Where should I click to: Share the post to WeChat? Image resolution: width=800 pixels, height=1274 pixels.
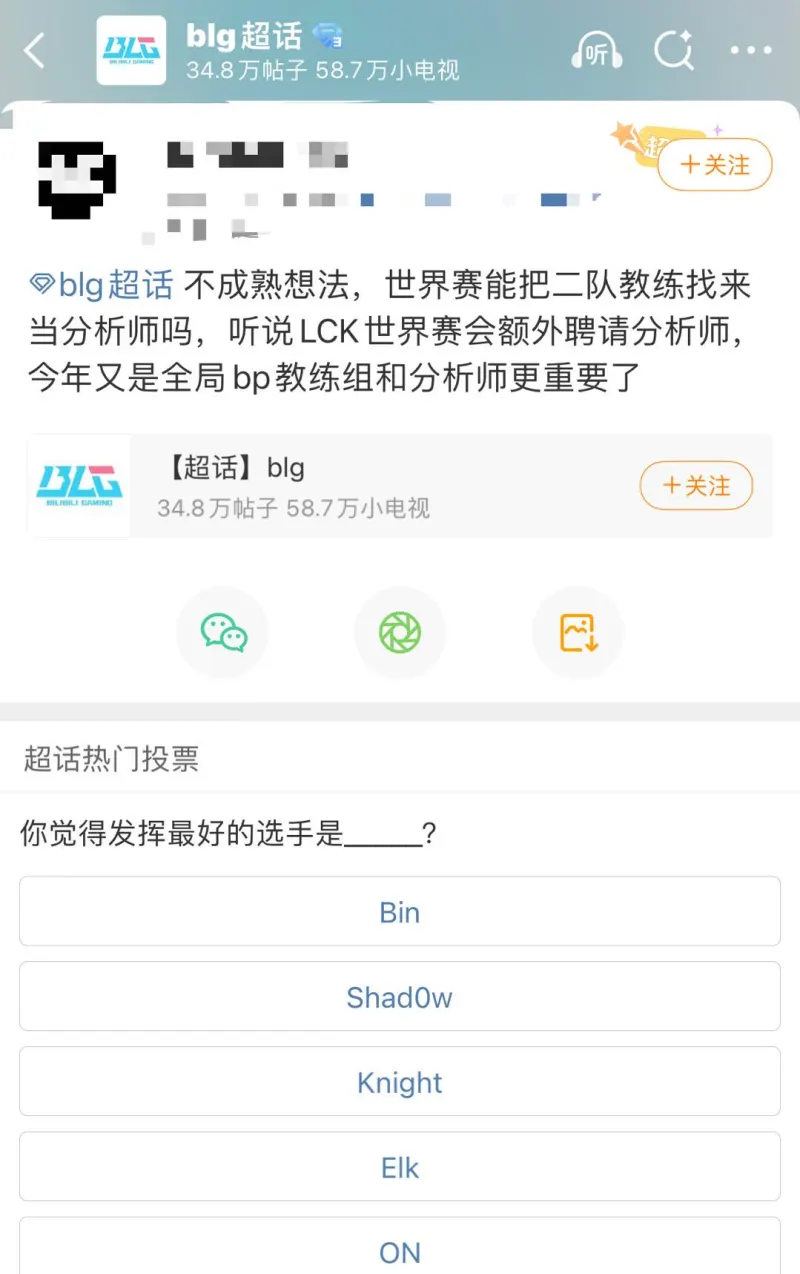pyautogui.click(x=223, y=632)
